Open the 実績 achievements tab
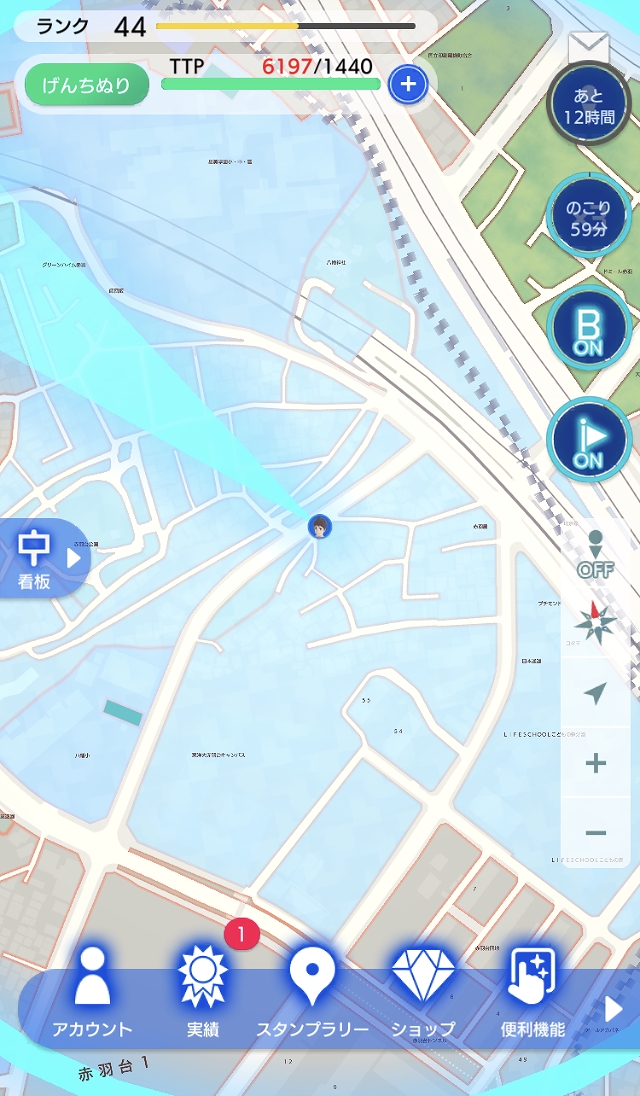 pos(203,992)
